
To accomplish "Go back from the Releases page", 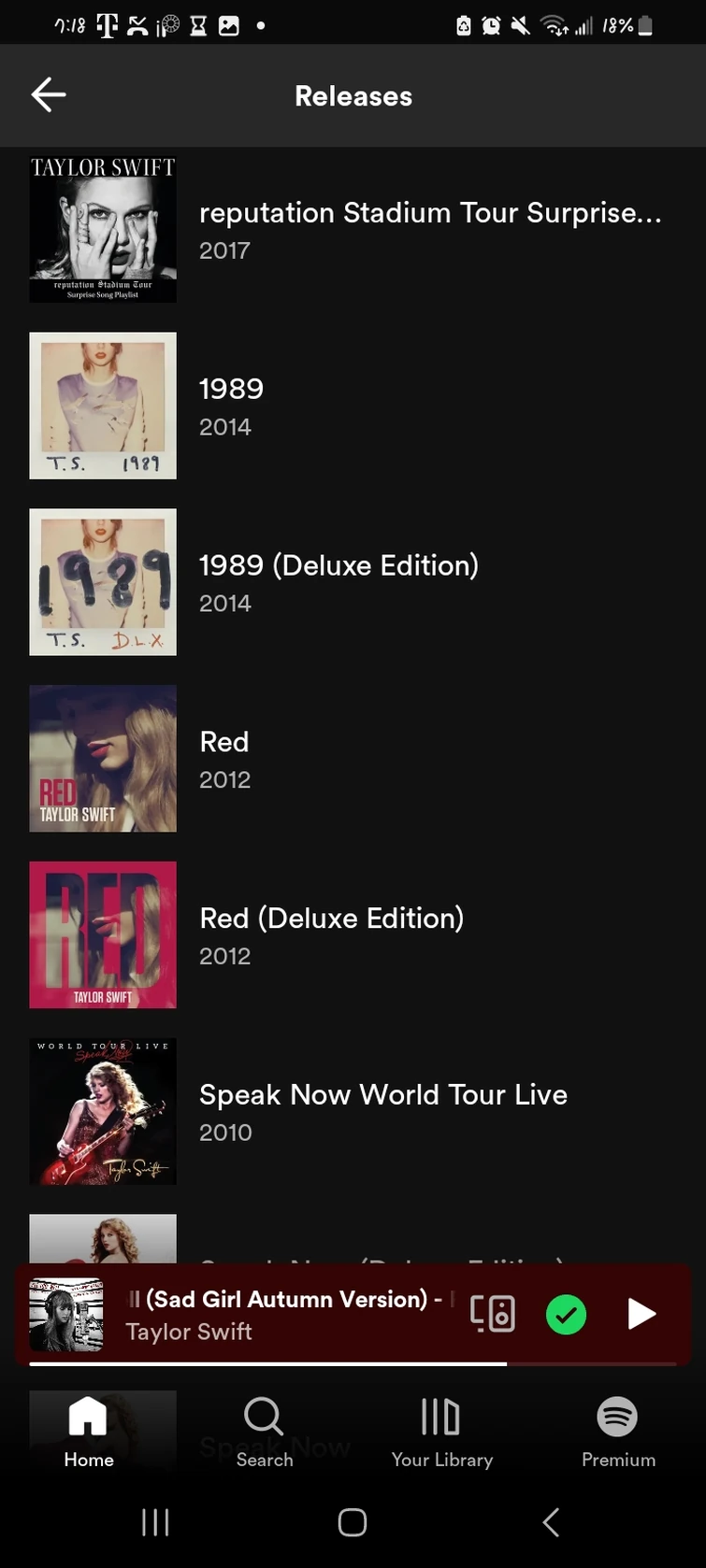I will pos(49,95).
